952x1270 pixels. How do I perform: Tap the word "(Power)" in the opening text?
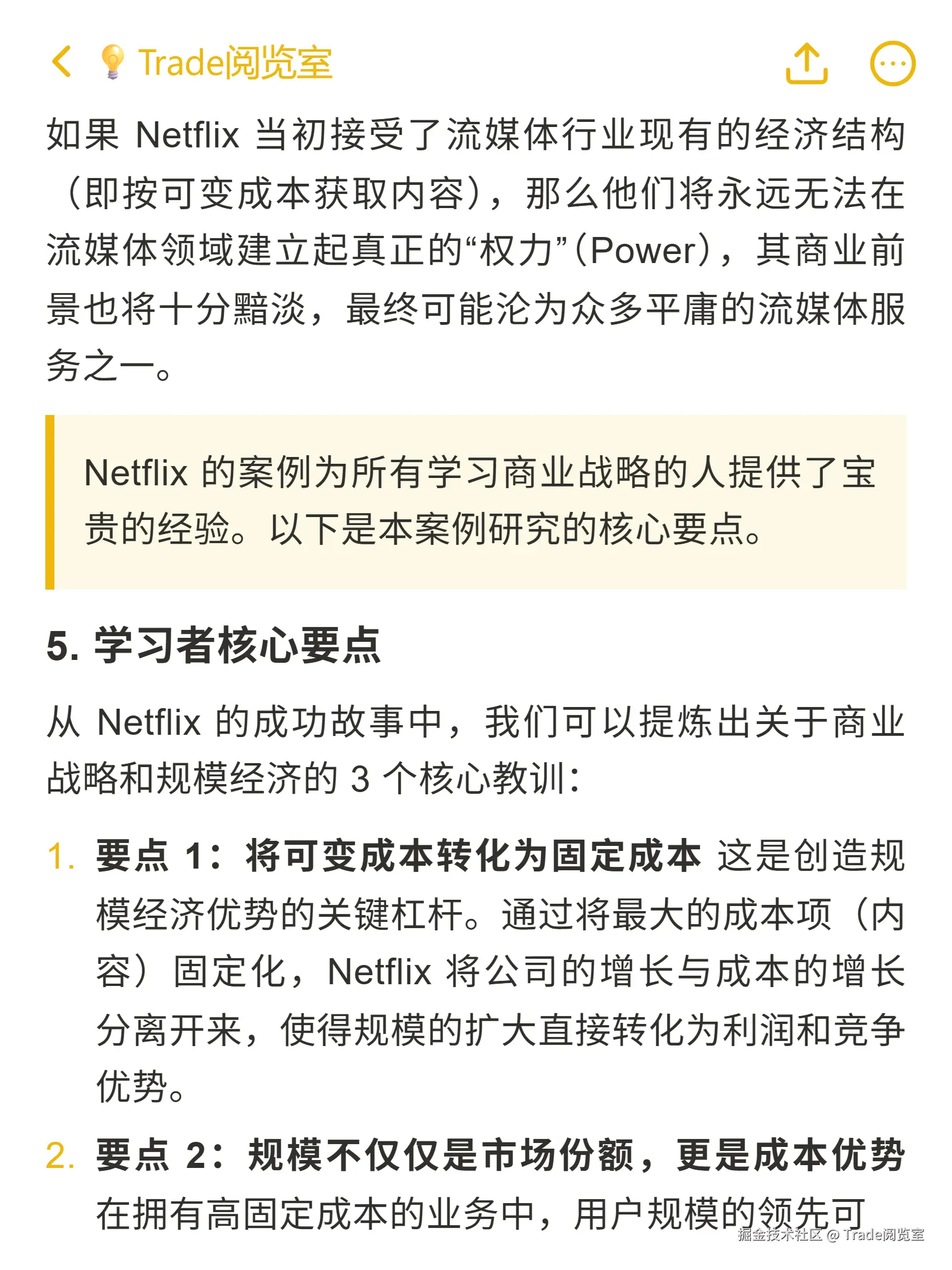(643, 248)
